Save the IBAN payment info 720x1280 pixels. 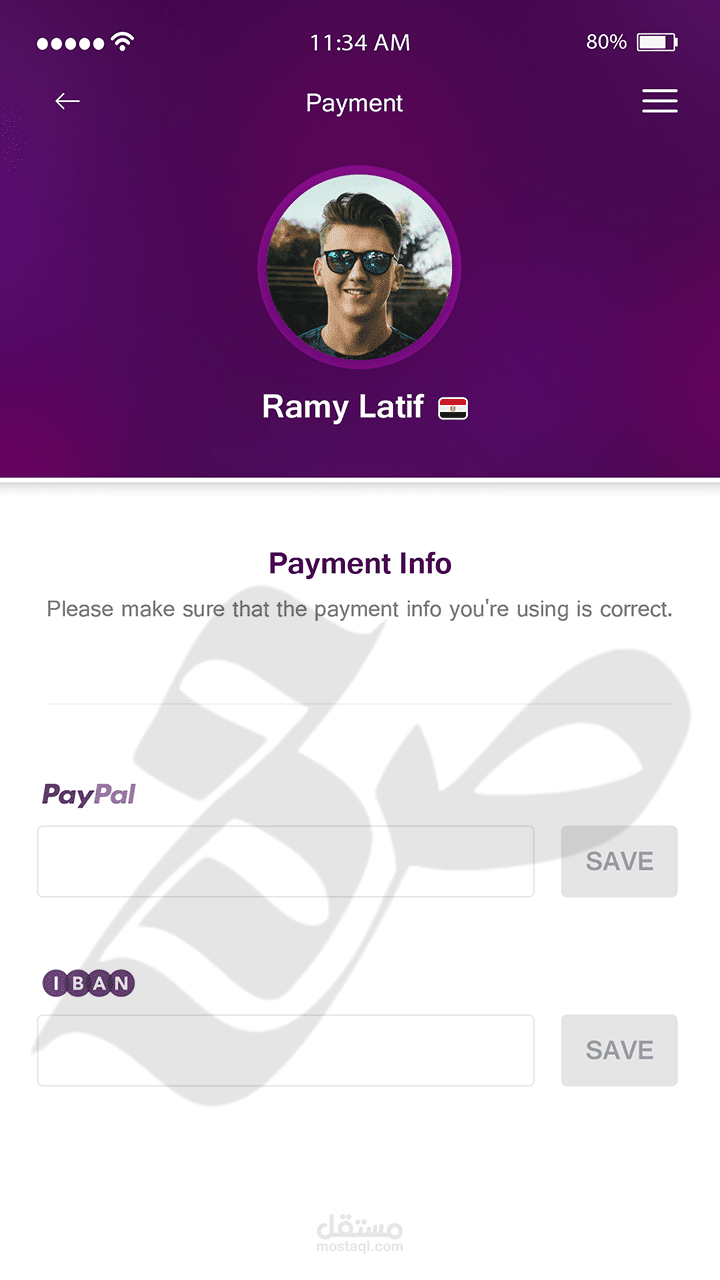[x=619, y=1050]
